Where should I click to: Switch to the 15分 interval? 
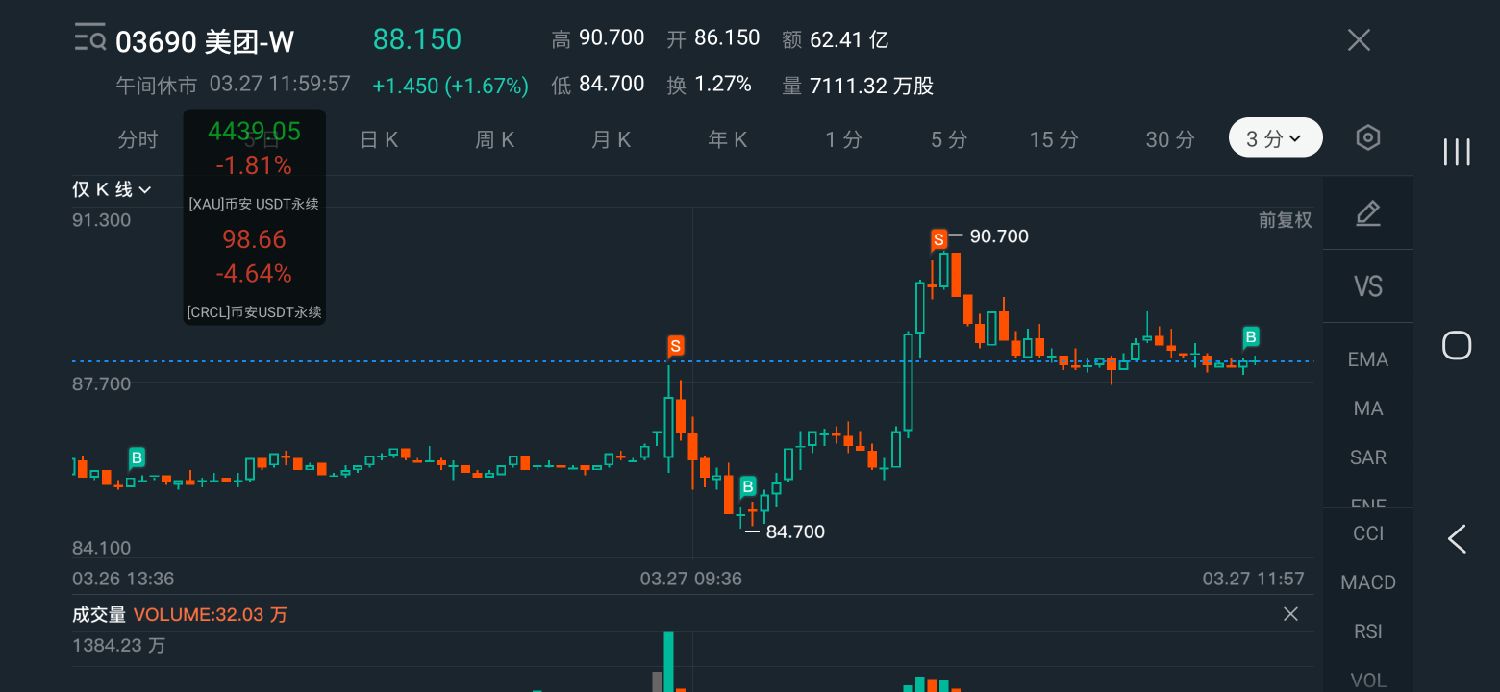coord(1054,139)
